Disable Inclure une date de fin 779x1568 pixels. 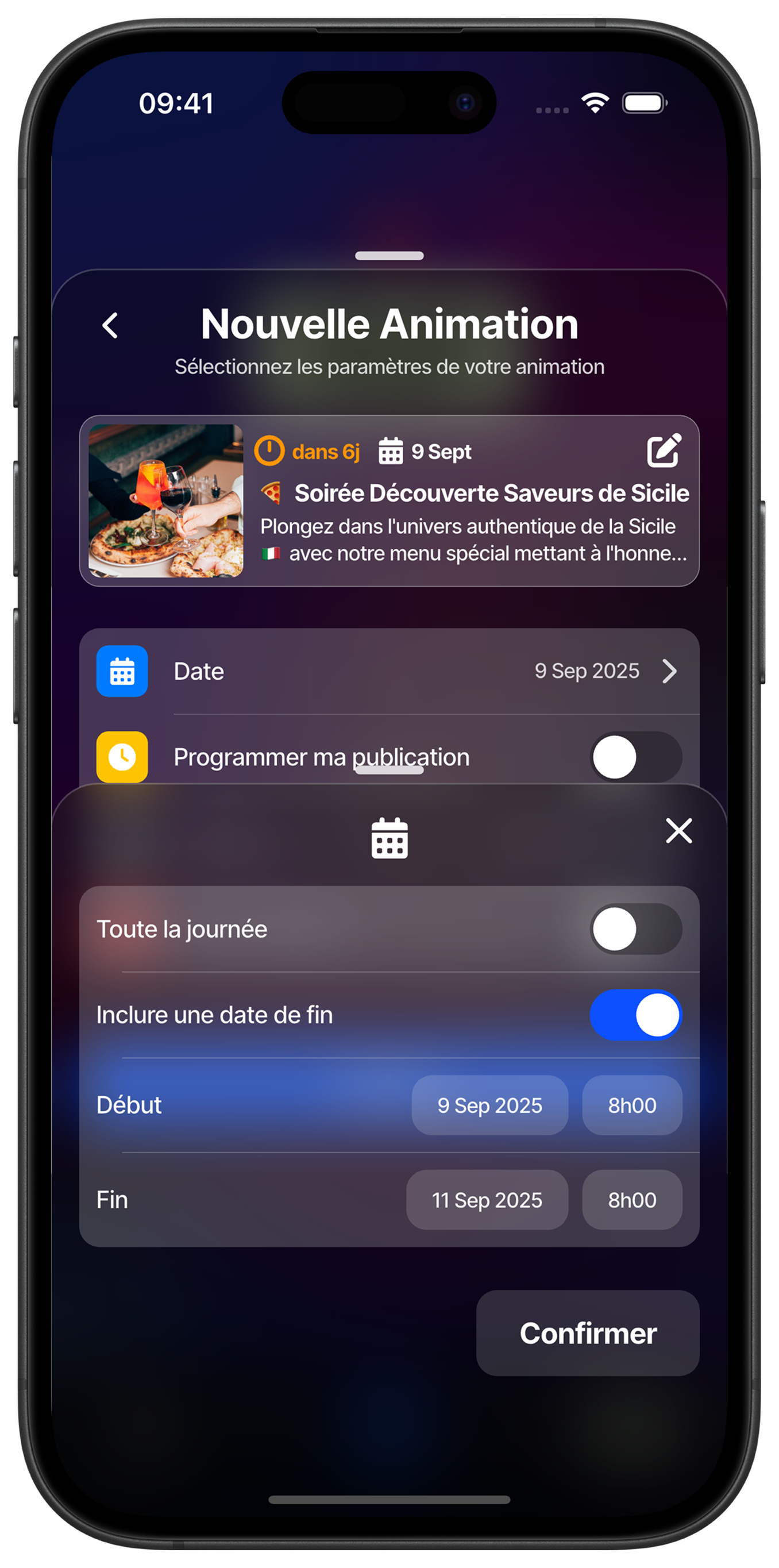point(635,1015)
